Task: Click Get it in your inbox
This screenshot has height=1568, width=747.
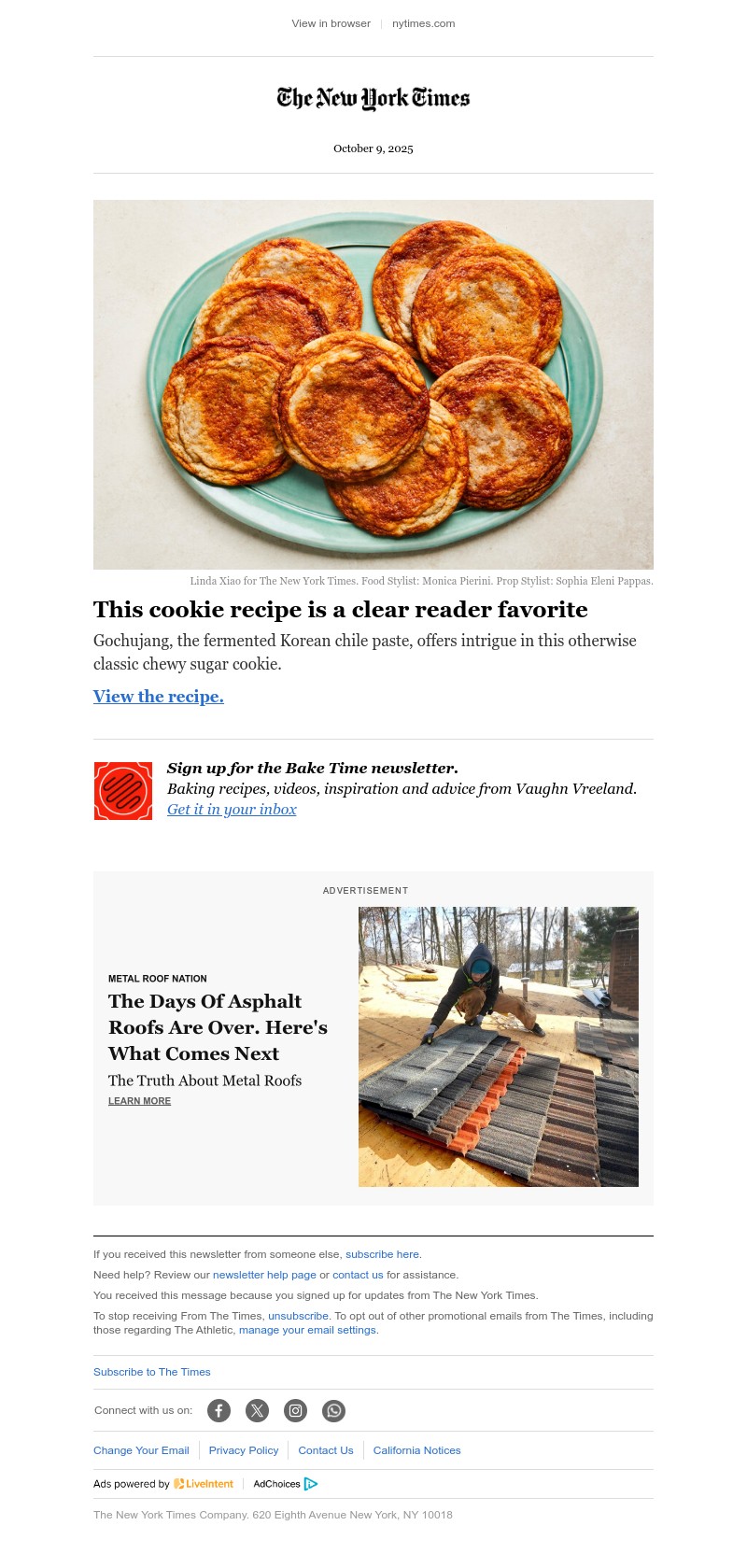Action: (232, 810)
